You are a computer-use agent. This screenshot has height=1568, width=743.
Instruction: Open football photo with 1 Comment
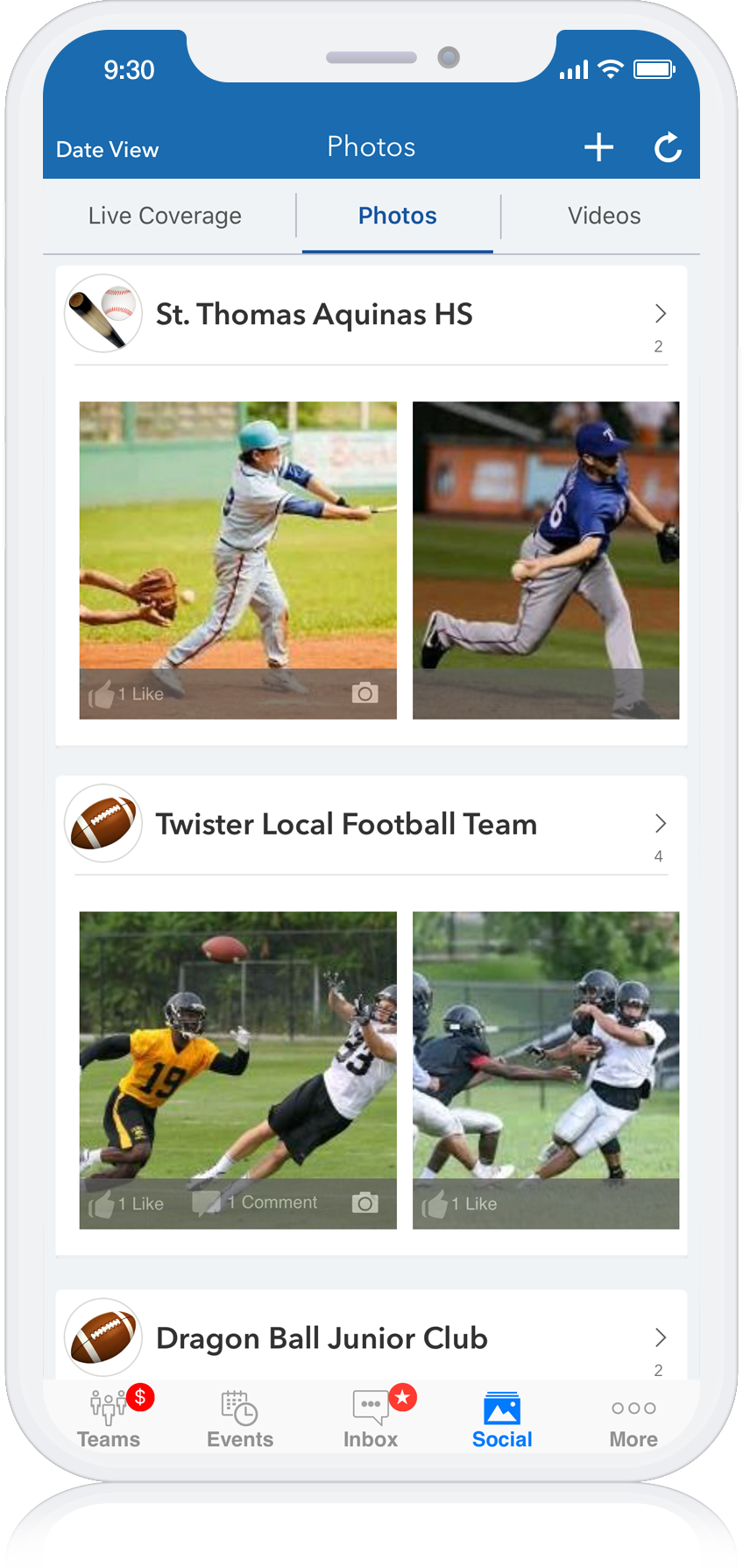237,1052
